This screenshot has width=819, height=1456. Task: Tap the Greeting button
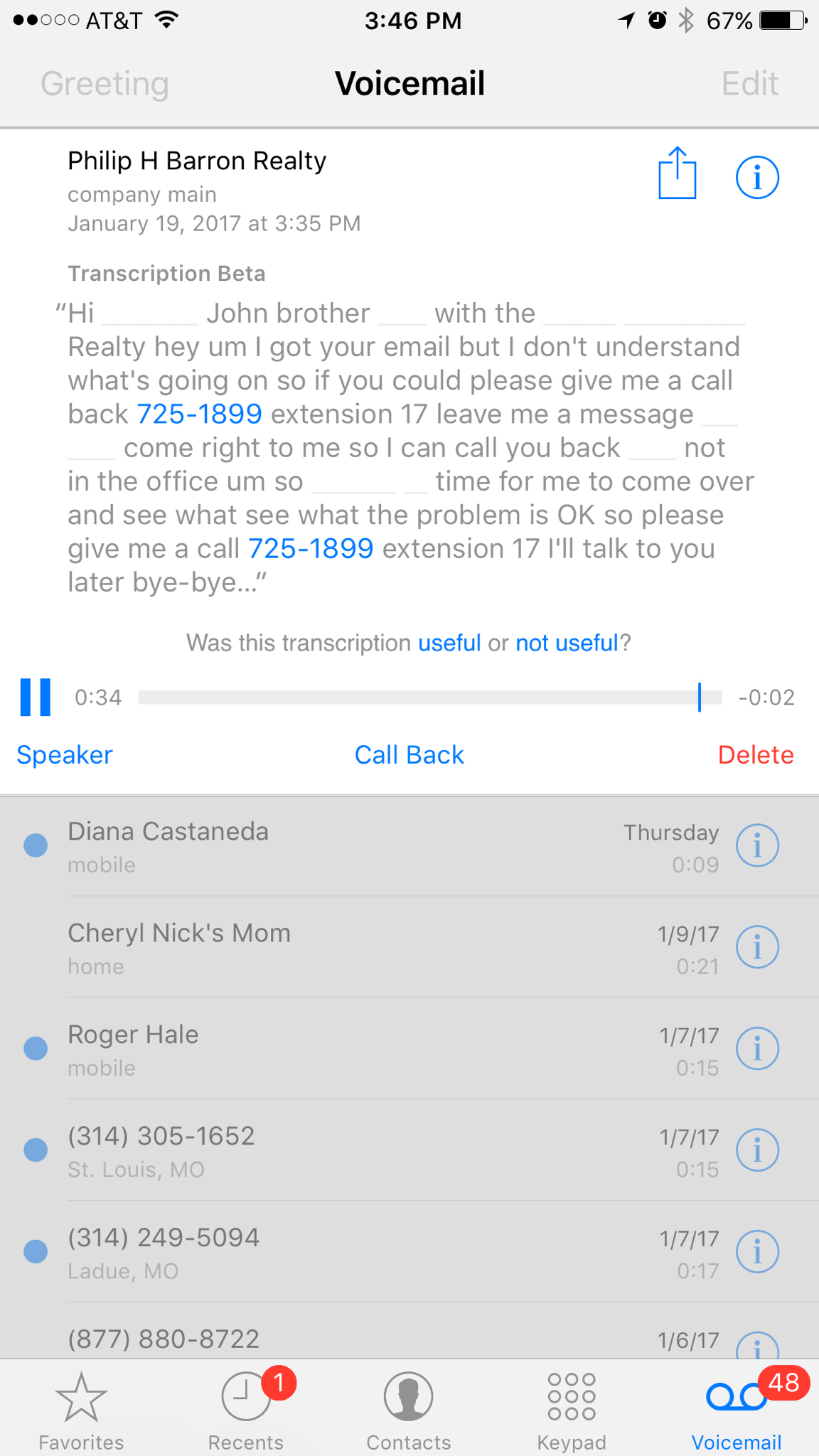[x=105, y=84]
